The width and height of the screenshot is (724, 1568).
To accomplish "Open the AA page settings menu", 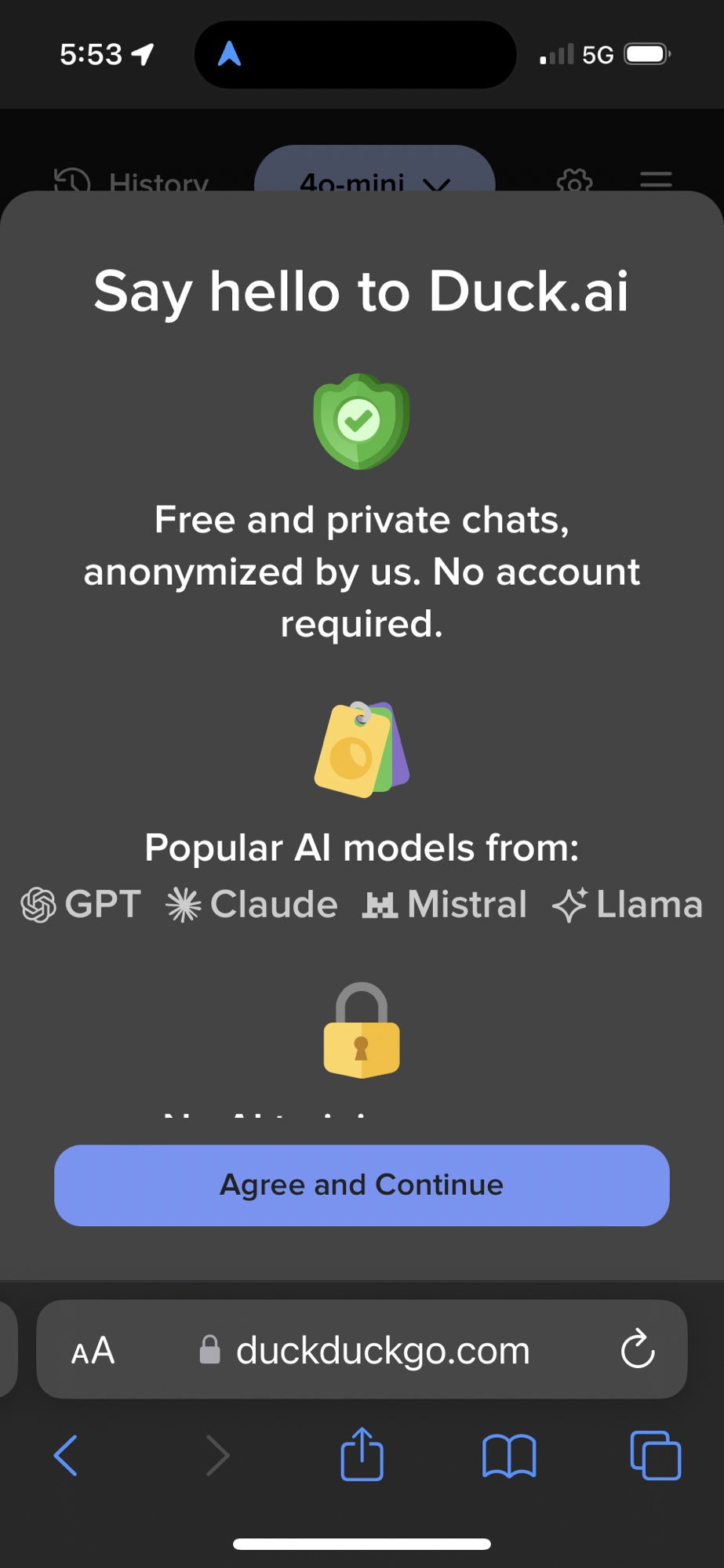I will tap(93, 1351).
